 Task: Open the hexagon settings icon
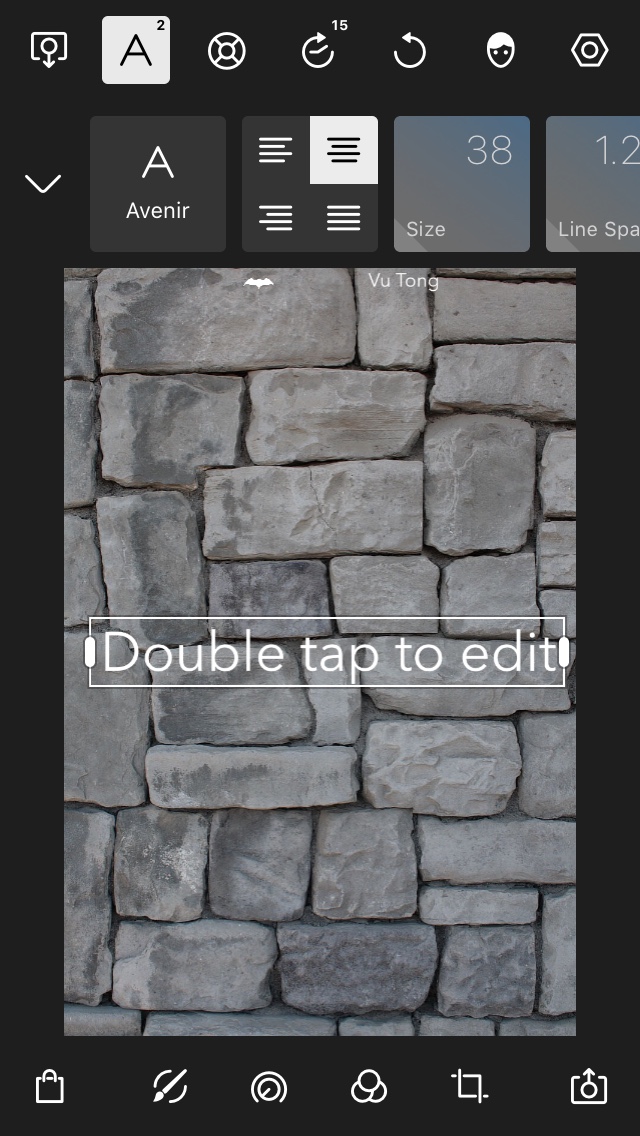click(x=589, y=50)
